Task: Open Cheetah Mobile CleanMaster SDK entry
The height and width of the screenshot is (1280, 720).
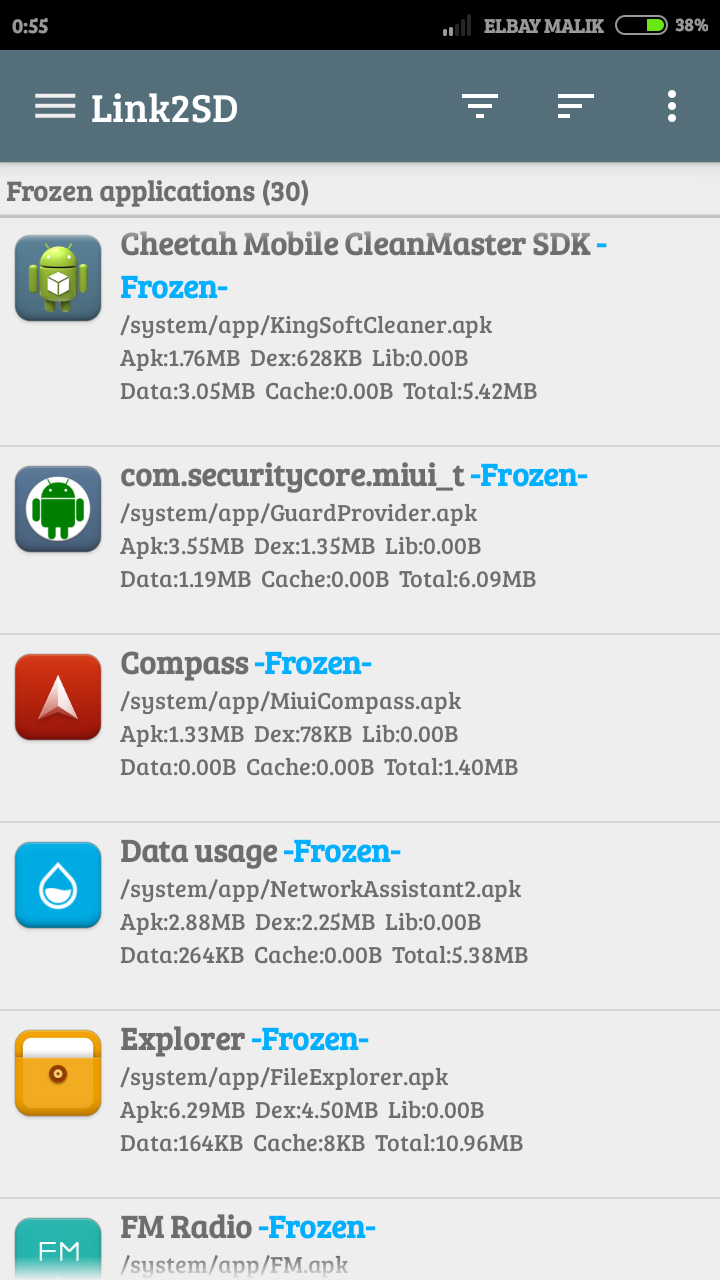Action: [x=360, y=332]
